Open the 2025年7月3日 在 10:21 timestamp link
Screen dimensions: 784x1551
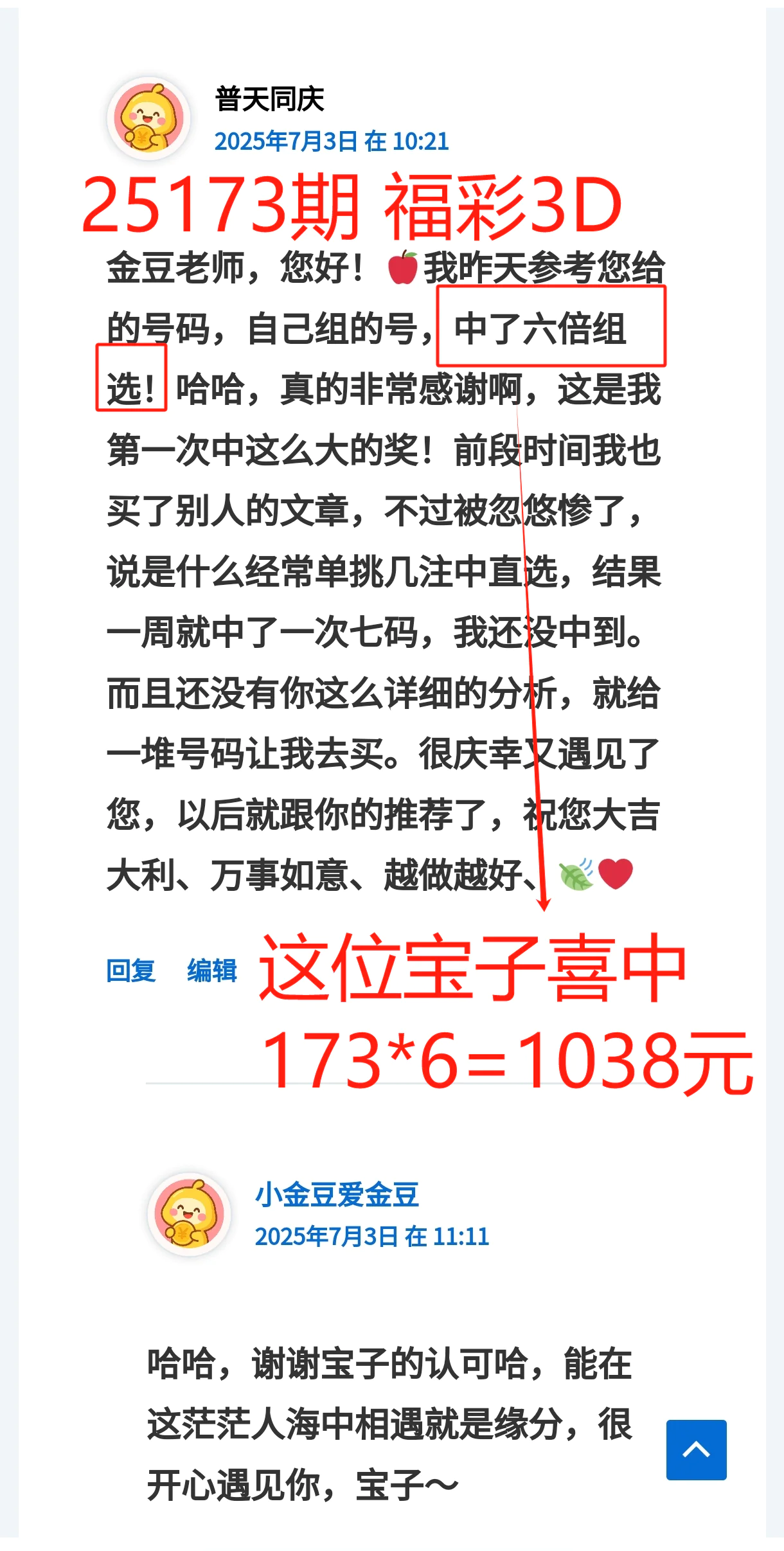click(x=331, y=141)
